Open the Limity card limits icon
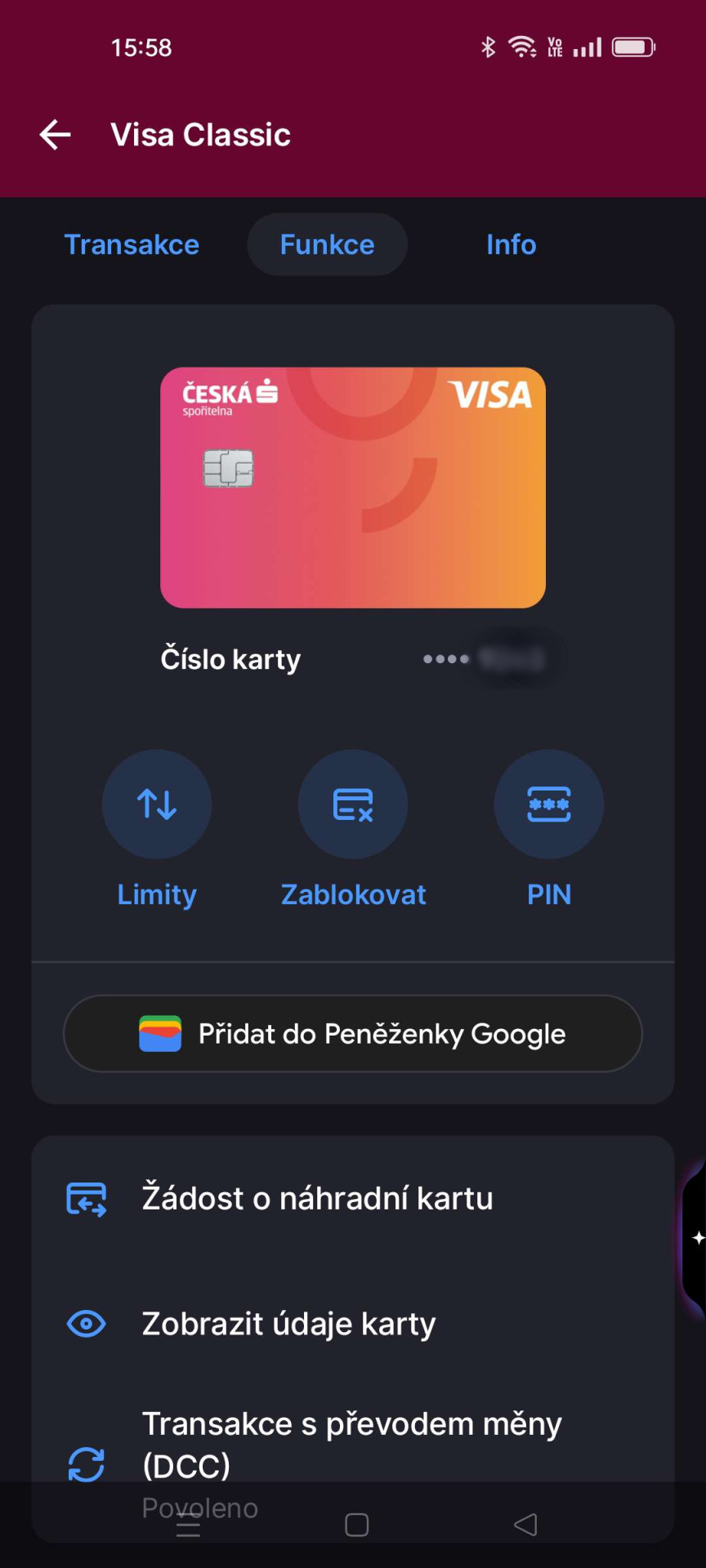 [x=156, y=804]
